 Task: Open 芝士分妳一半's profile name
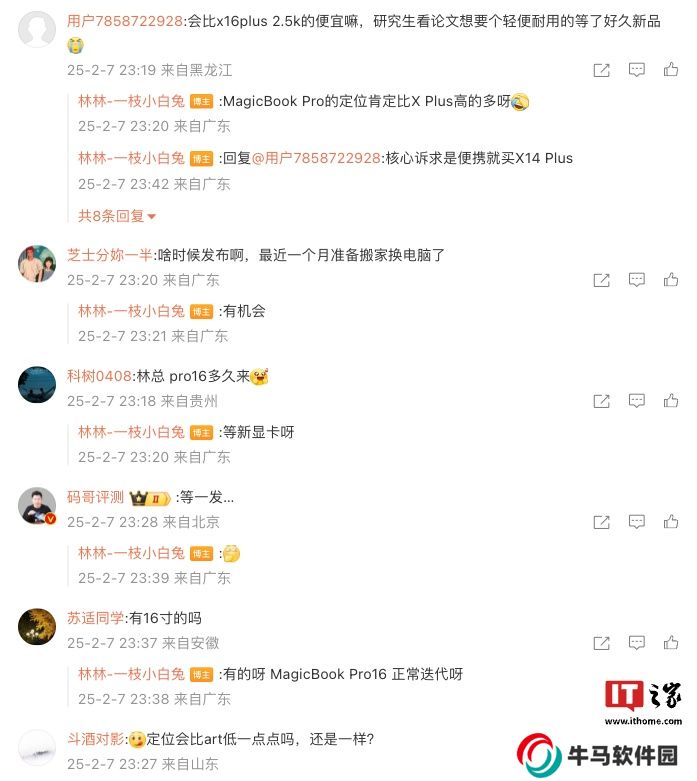(x=110, y=255)
